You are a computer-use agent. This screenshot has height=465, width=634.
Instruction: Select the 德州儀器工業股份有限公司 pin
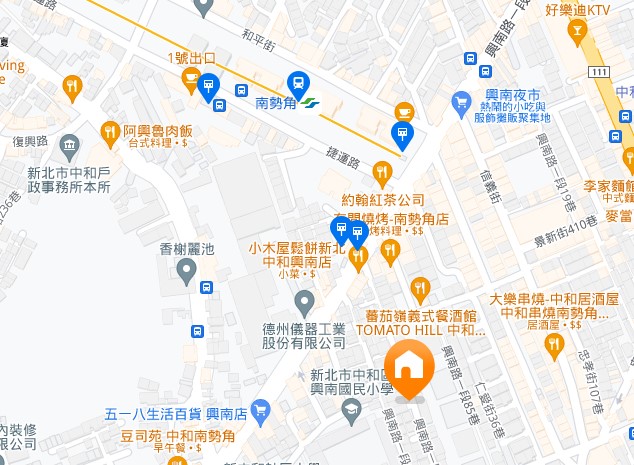point(304,300)
